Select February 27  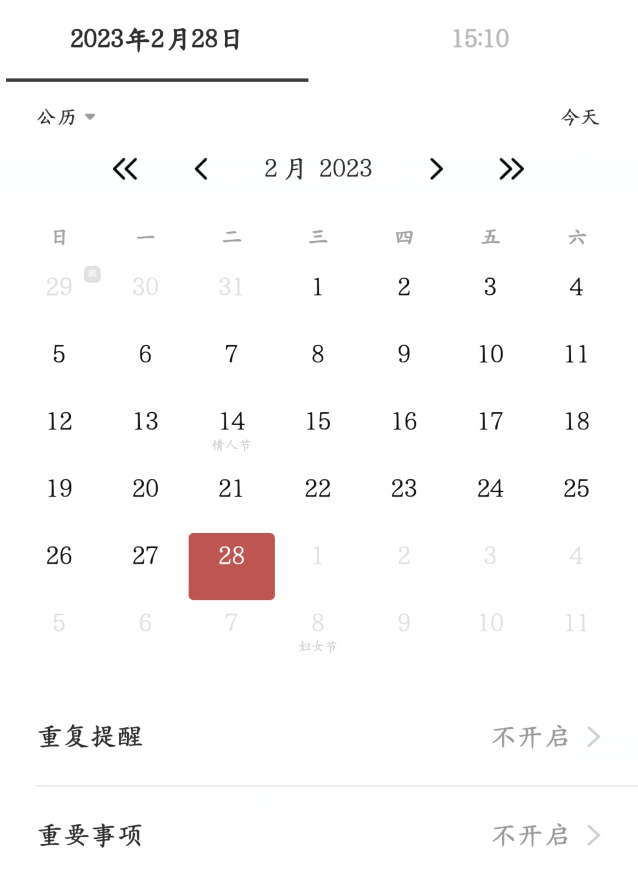click(x=145, y=556)
